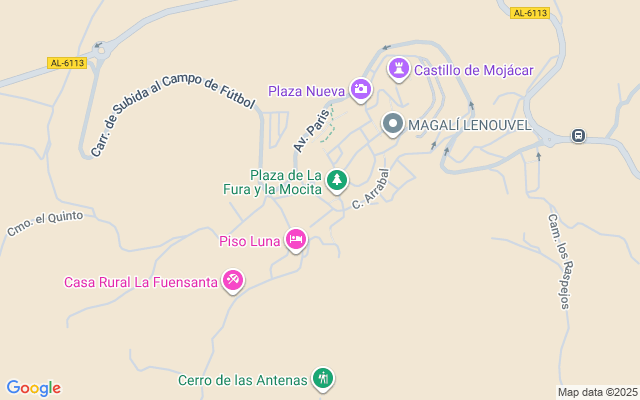This screenshot has width=640, height=400.
Task: Open the Cerro de las Antenas pin
Action: pos(322,379)
